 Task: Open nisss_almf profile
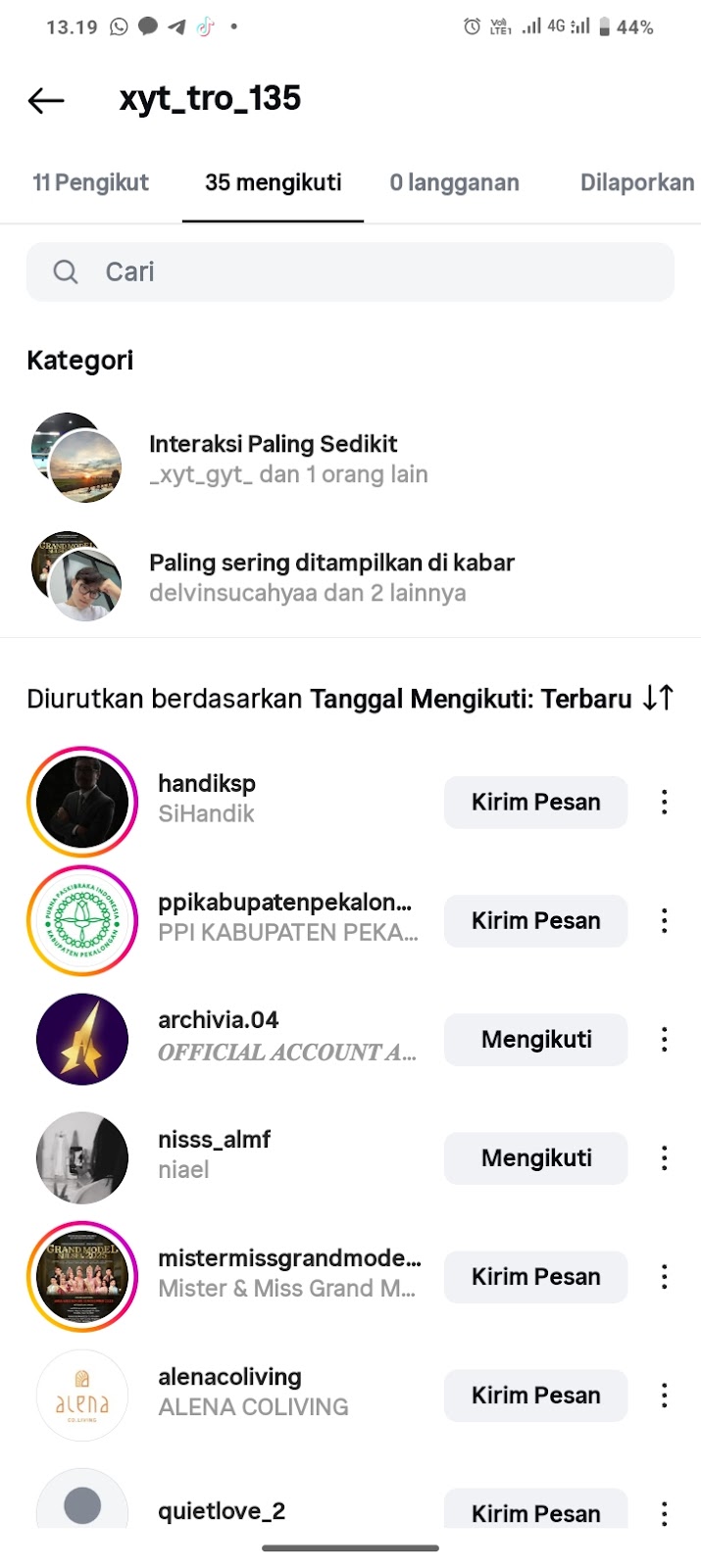(214, 1140)
